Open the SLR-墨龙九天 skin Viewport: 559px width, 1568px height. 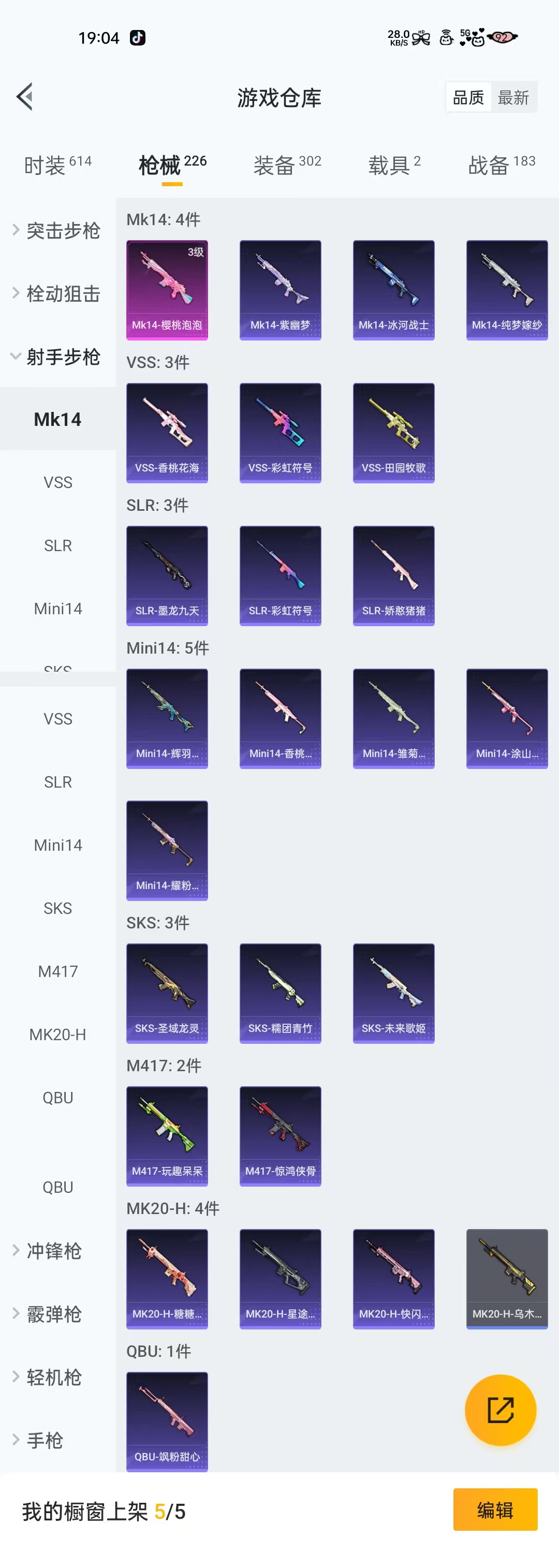click(x=167, y=575)
